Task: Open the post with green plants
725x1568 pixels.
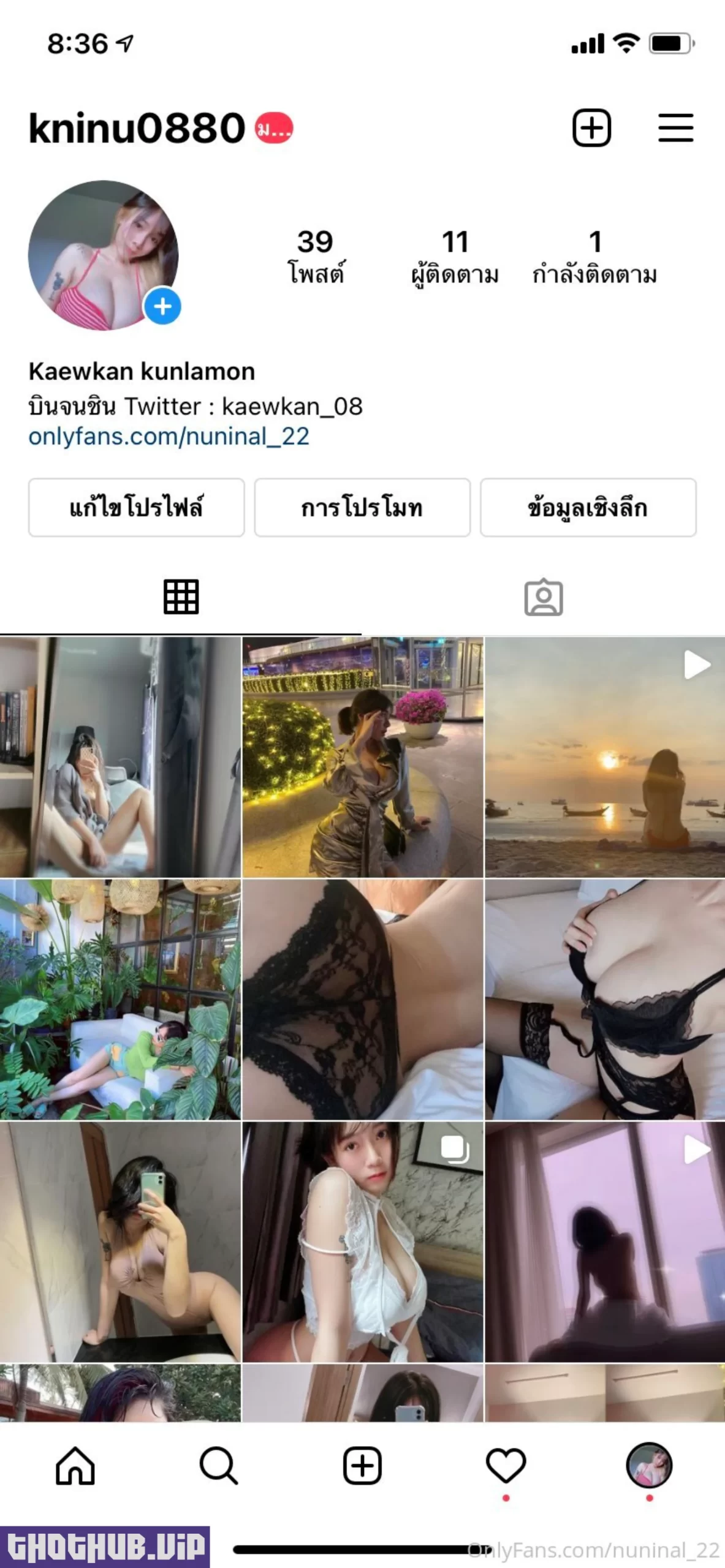Action: (120, 1000)
